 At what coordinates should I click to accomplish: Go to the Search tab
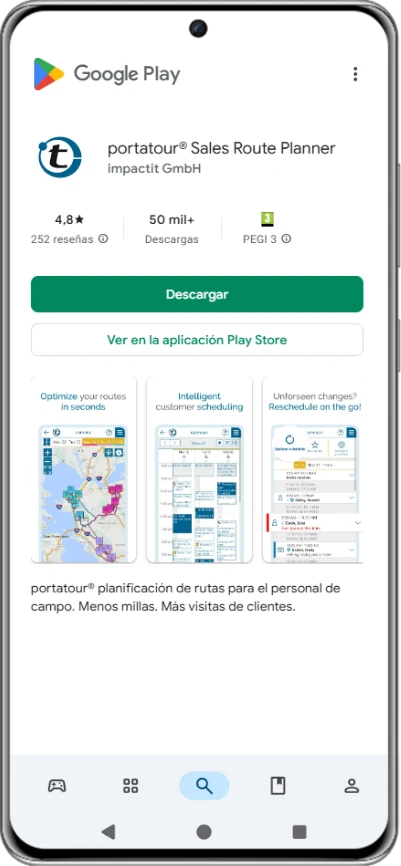click(x=204, y=786)
